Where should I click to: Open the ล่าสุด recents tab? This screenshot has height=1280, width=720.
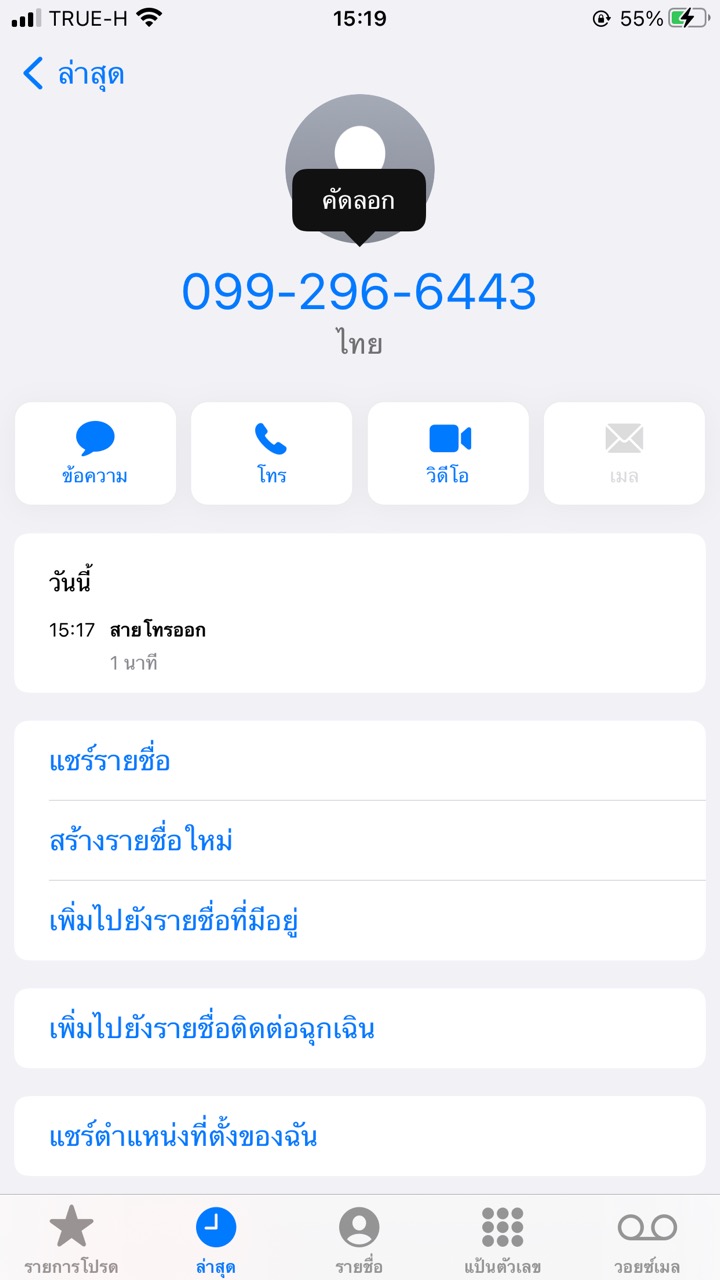216,1238
